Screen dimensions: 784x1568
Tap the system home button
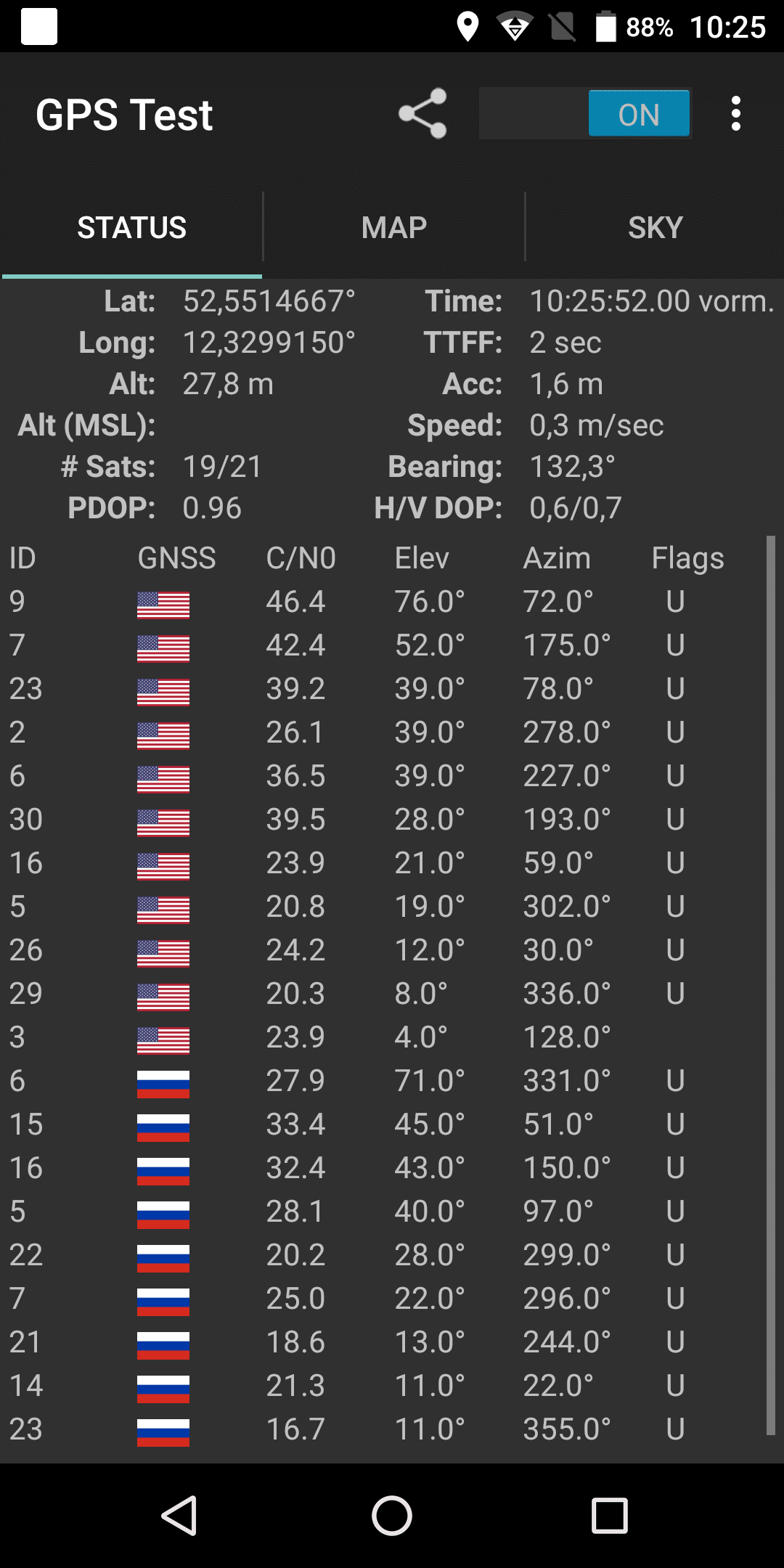pyautogui.click(x=392, y=1516)
